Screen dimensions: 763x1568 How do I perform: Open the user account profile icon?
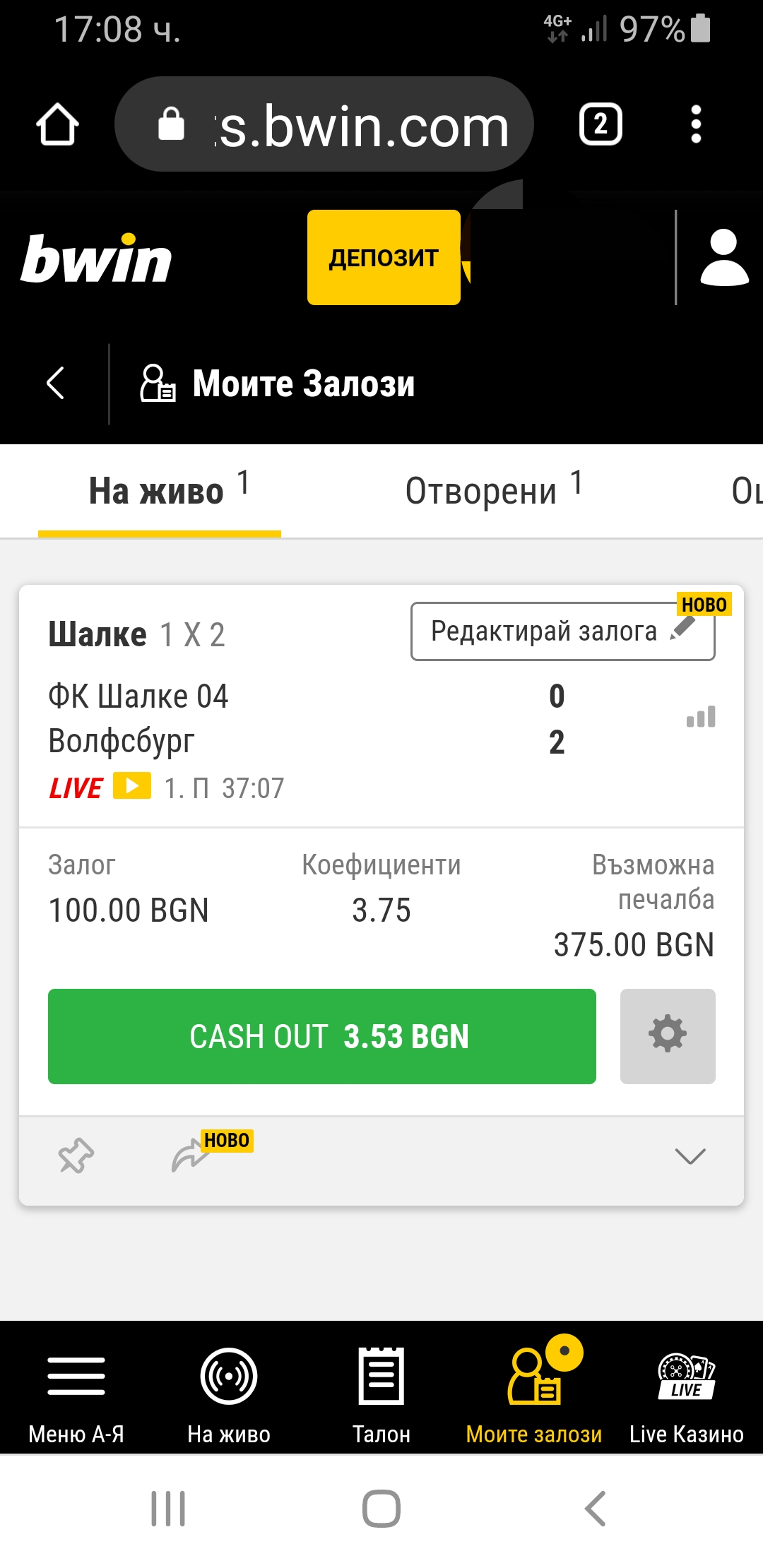pyautogui.click(x=724, y=258)
